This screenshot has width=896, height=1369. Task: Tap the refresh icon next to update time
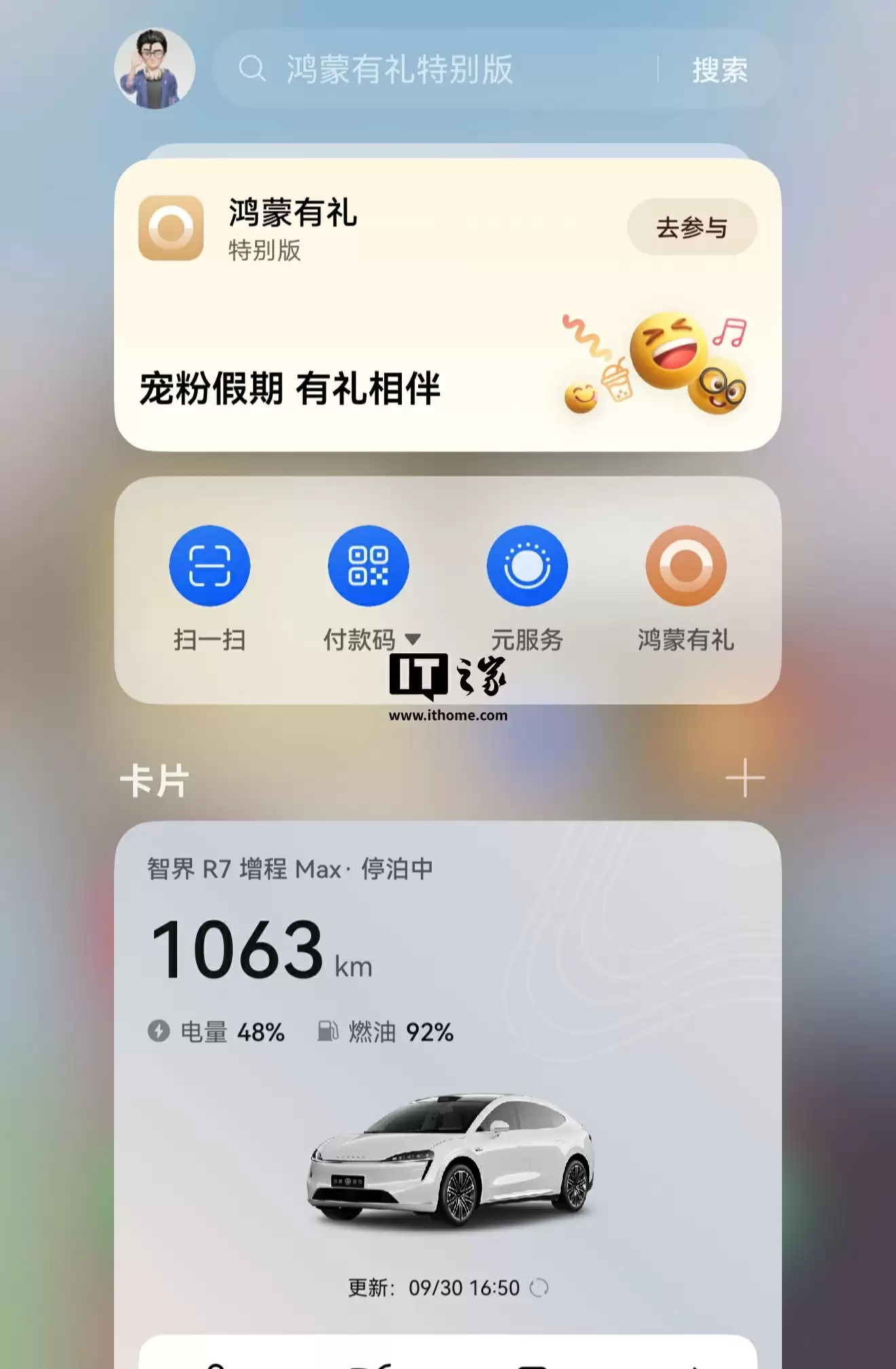[x=540, y=1287]
